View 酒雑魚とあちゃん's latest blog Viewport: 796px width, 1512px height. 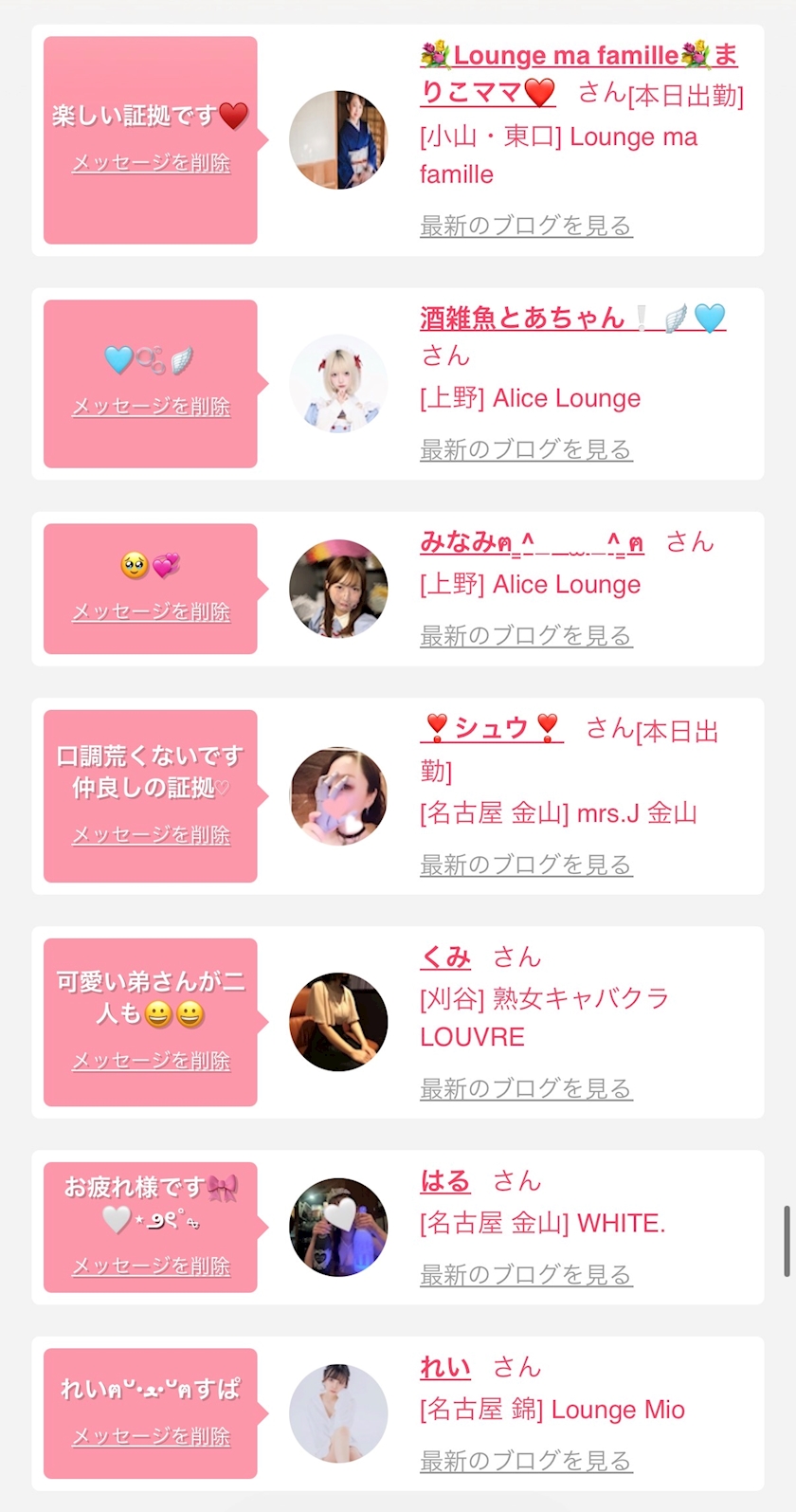point(526,449)
